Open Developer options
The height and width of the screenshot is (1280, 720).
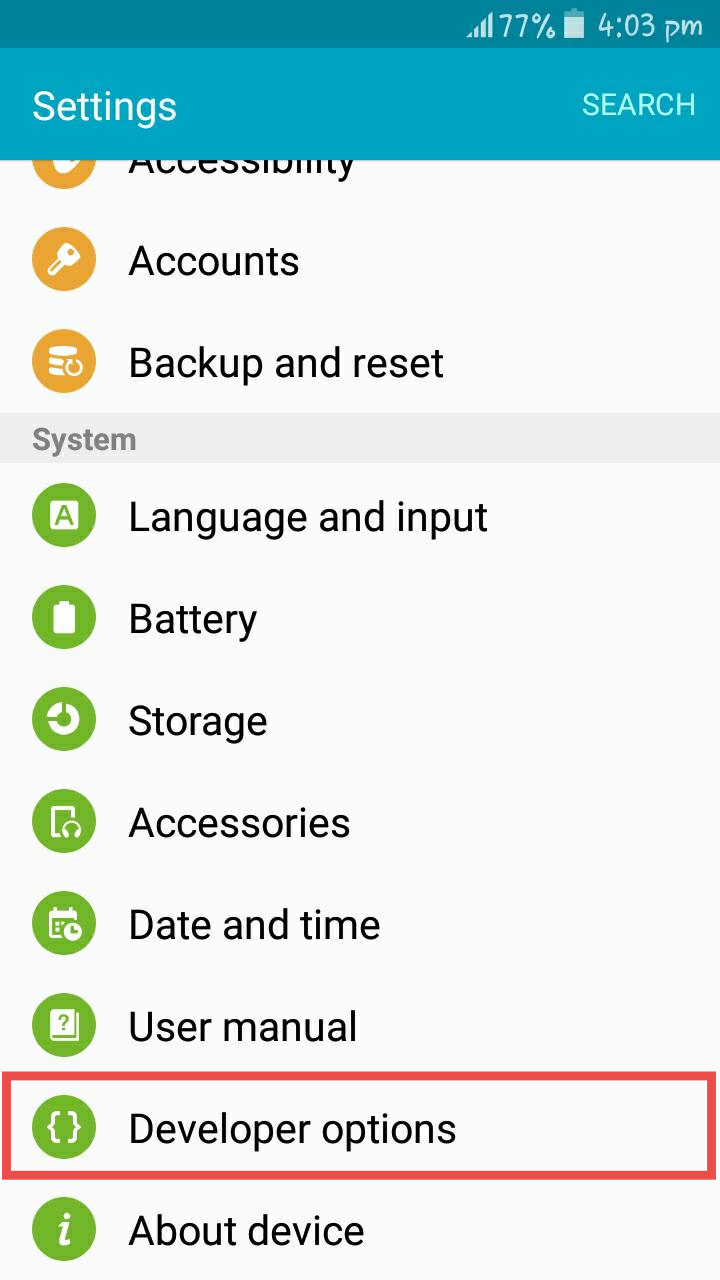[x=360, y=1127]
